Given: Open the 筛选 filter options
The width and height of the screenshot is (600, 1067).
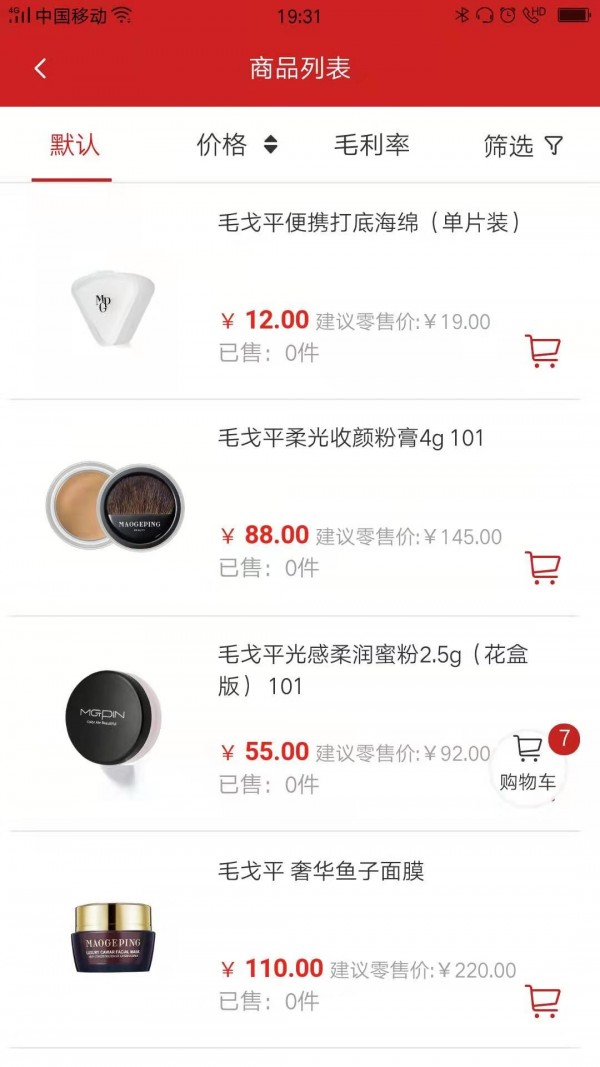Looking at the screenshot, I should tap(523, 146).
